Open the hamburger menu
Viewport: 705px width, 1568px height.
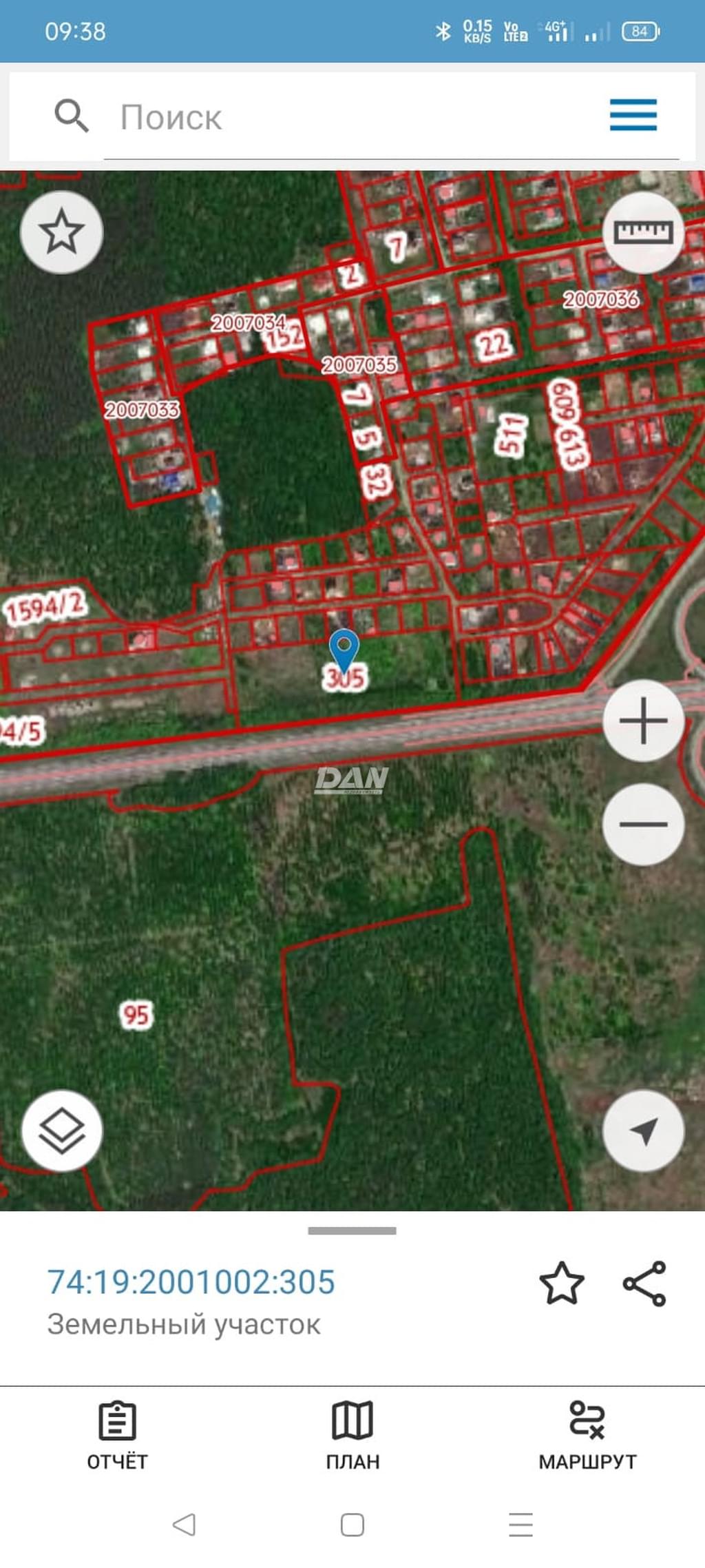click(x=633, y=115)
